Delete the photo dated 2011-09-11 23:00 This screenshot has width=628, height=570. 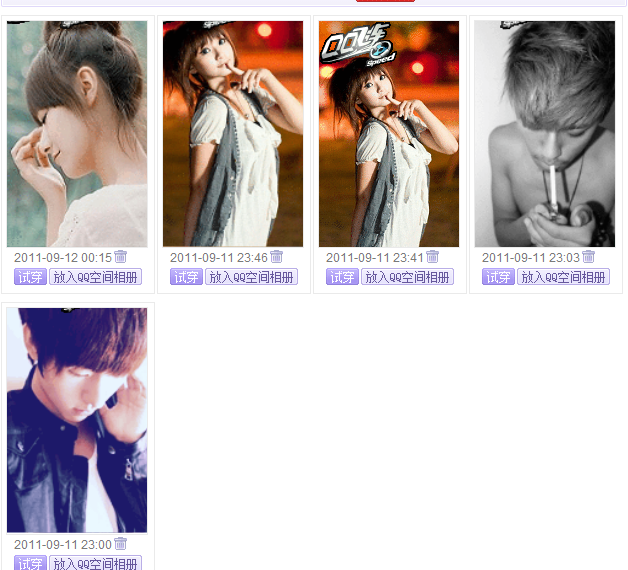click(121, 543)
